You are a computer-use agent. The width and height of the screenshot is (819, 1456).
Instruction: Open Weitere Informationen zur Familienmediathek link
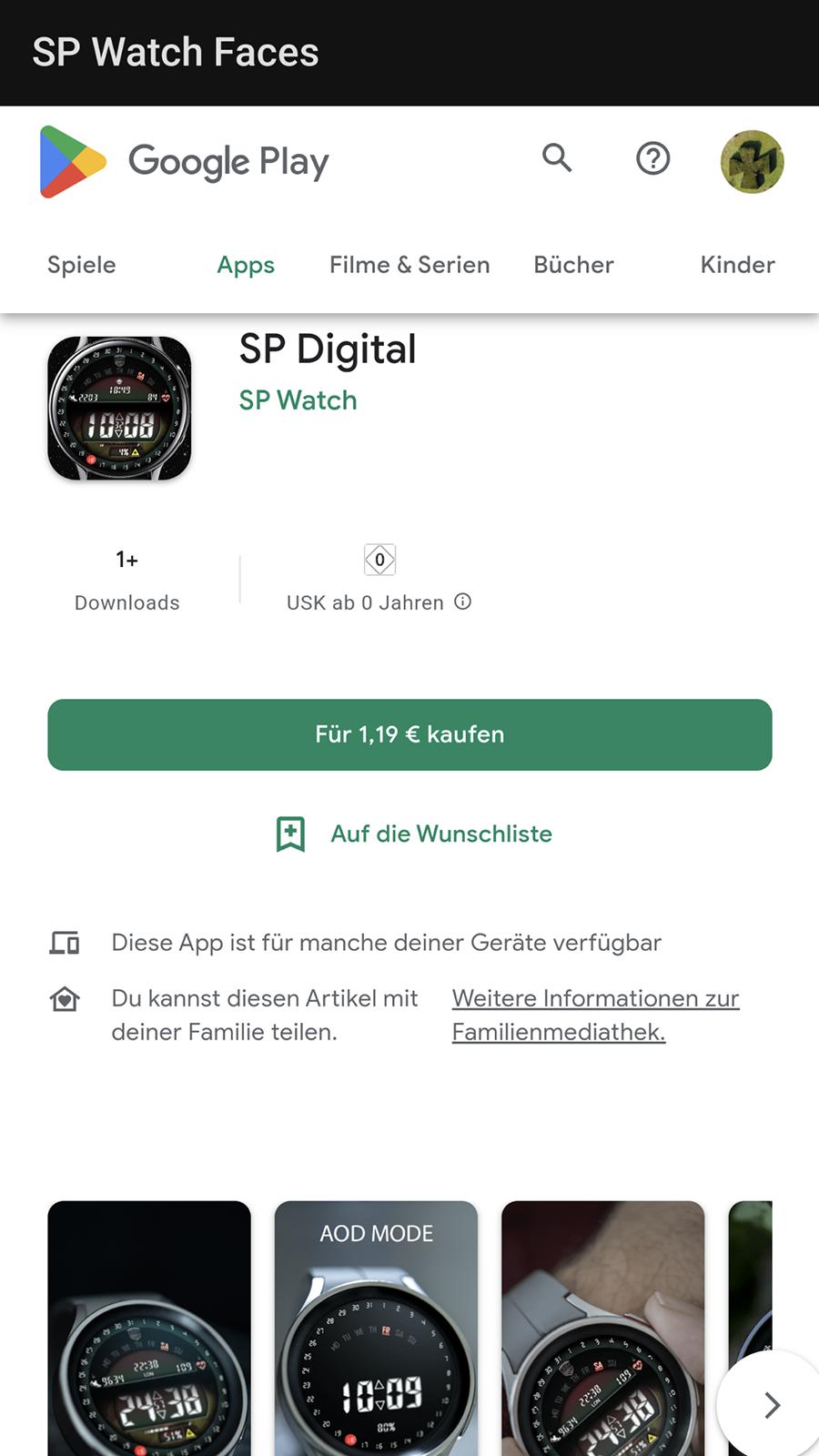click(595, 1015)
